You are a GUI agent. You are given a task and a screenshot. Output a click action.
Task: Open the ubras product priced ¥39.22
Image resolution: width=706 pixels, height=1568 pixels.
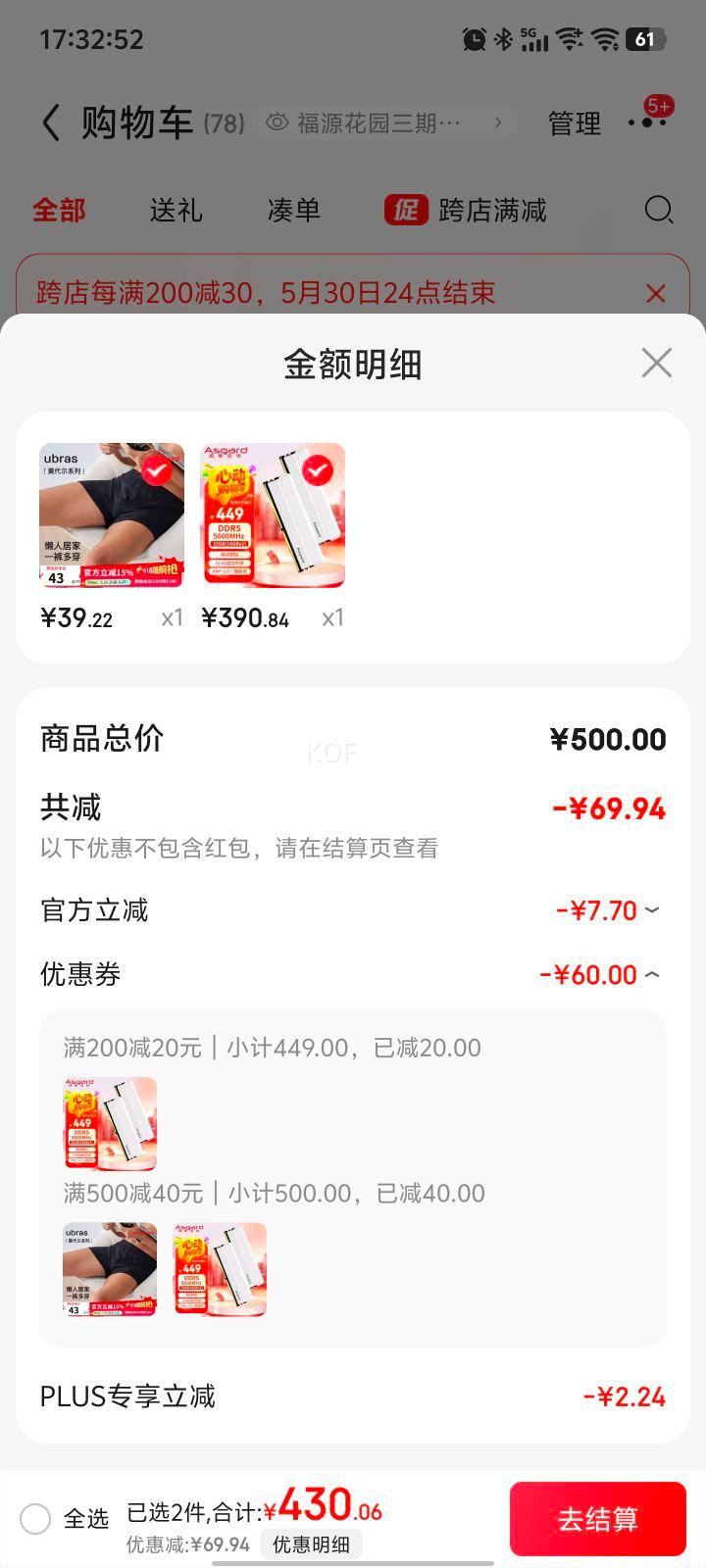pos(112,516)
